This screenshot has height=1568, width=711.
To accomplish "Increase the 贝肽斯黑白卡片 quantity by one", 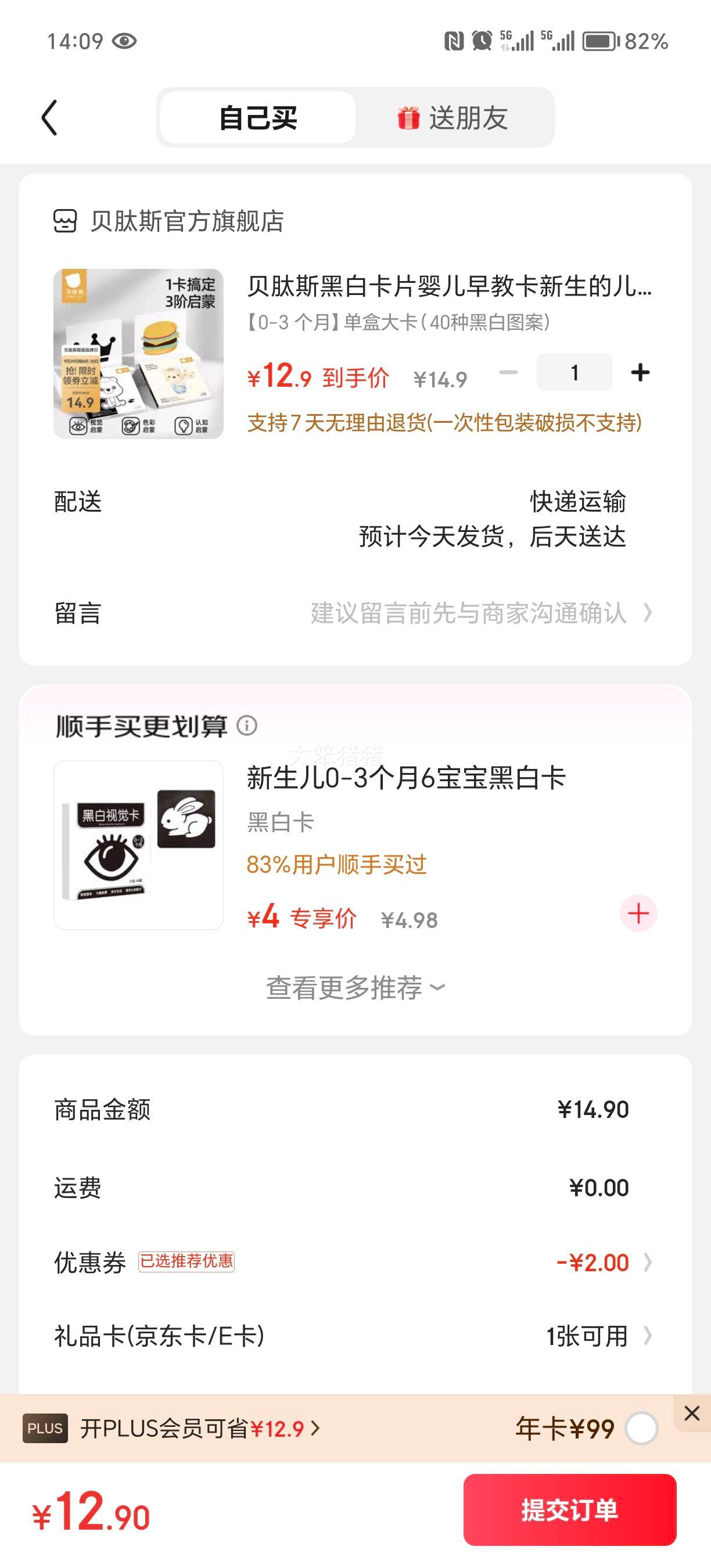I will pyautogui.click(x=640, y=372).
